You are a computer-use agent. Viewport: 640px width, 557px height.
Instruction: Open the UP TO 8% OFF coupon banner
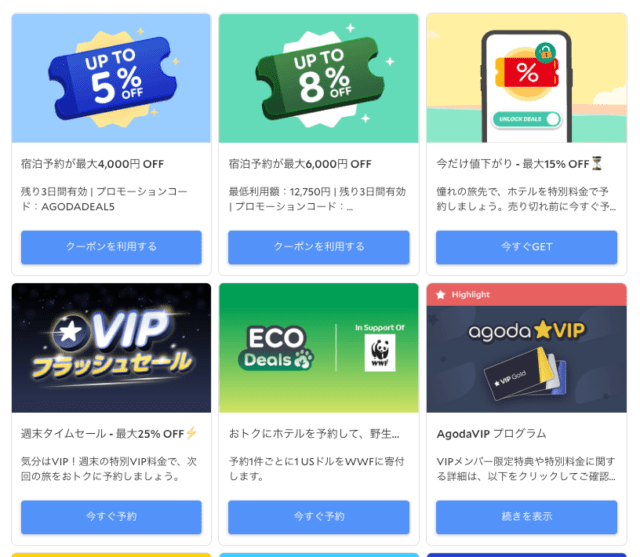pos(318,78)
